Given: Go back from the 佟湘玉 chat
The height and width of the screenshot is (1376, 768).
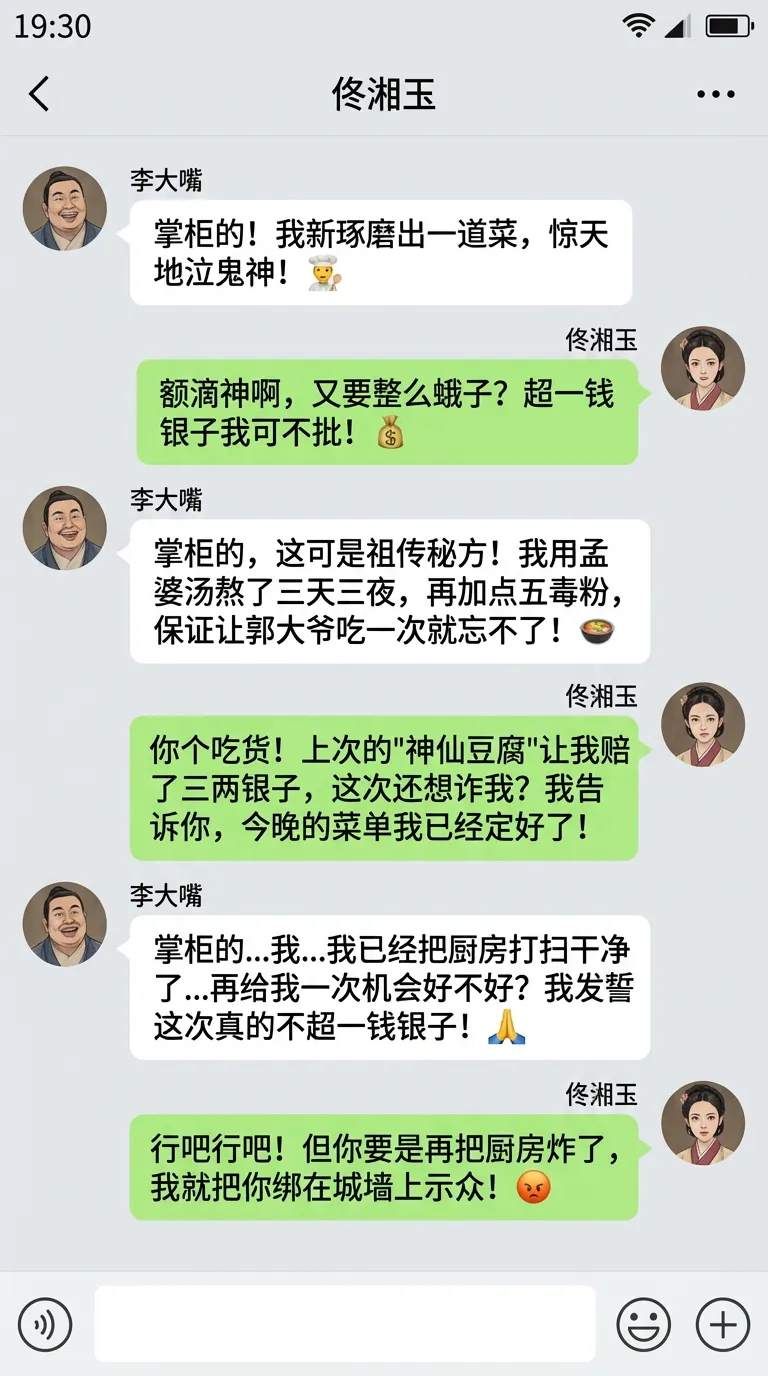Looking at the screenshot, I should click(39, 94).
